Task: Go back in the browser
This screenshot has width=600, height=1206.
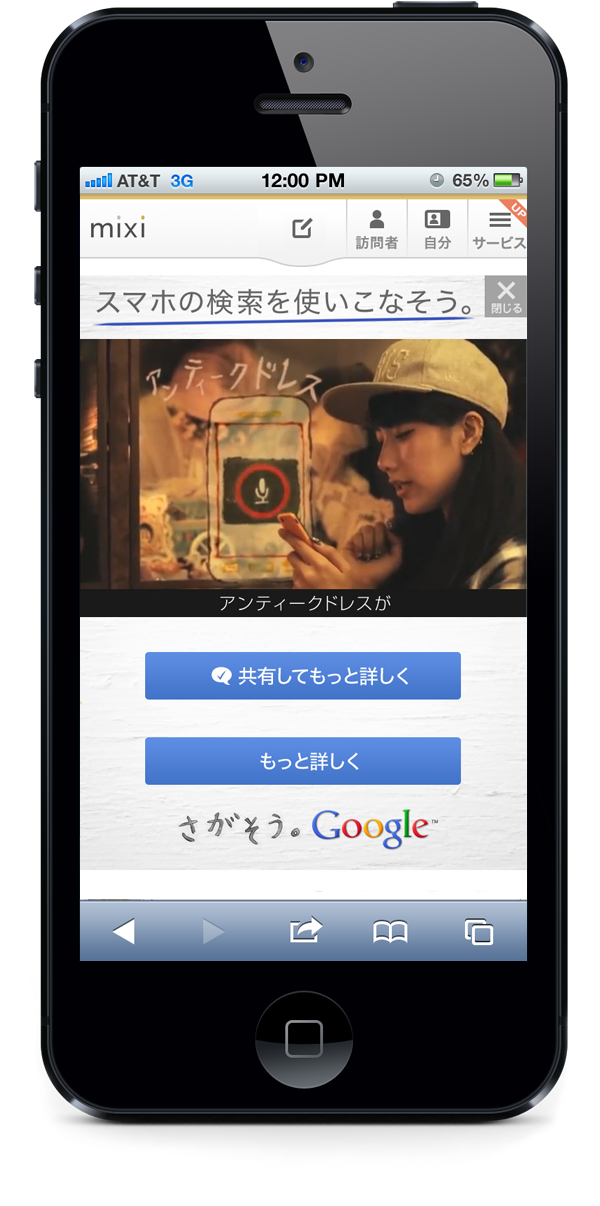Action: coord(123,932)
